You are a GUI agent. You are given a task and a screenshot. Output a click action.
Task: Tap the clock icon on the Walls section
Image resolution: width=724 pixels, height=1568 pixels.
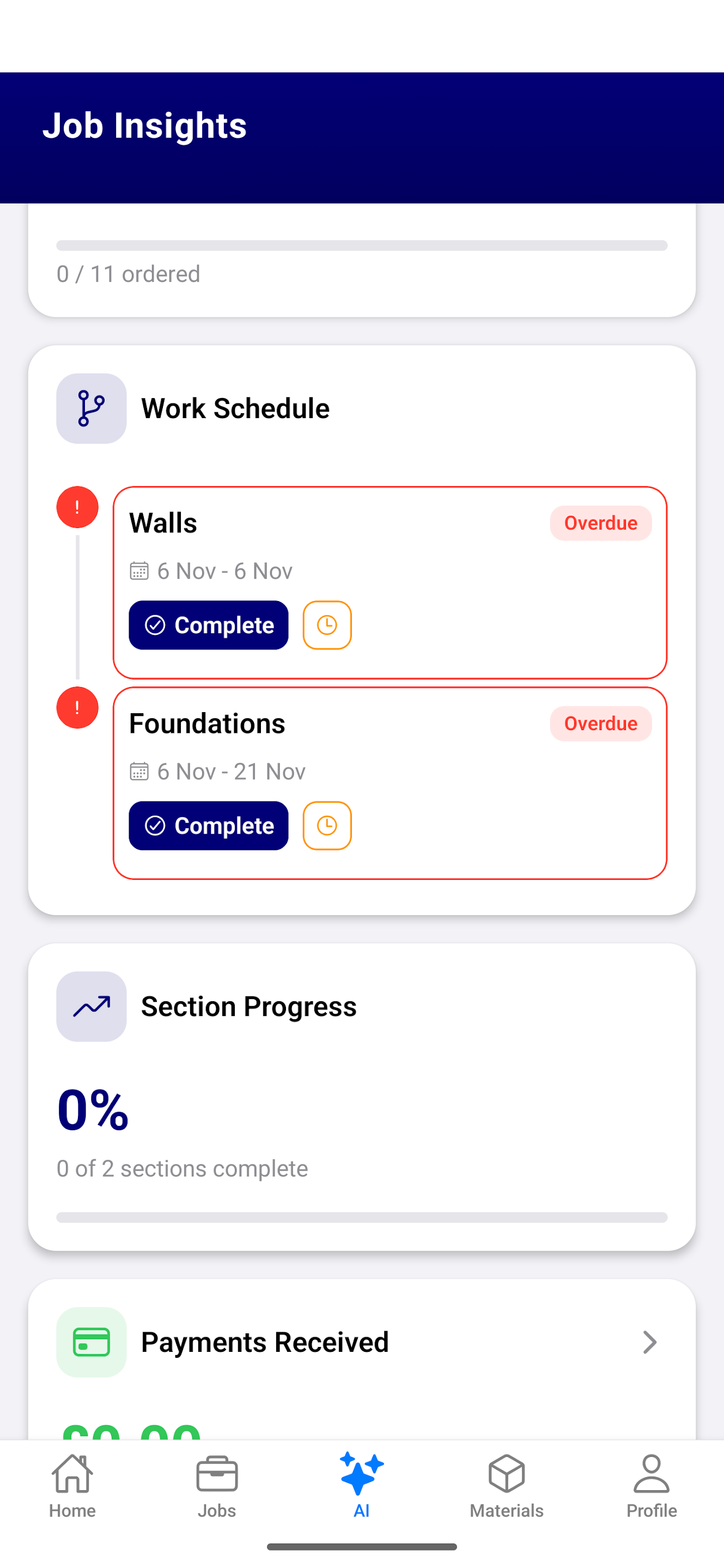point(326,624)
